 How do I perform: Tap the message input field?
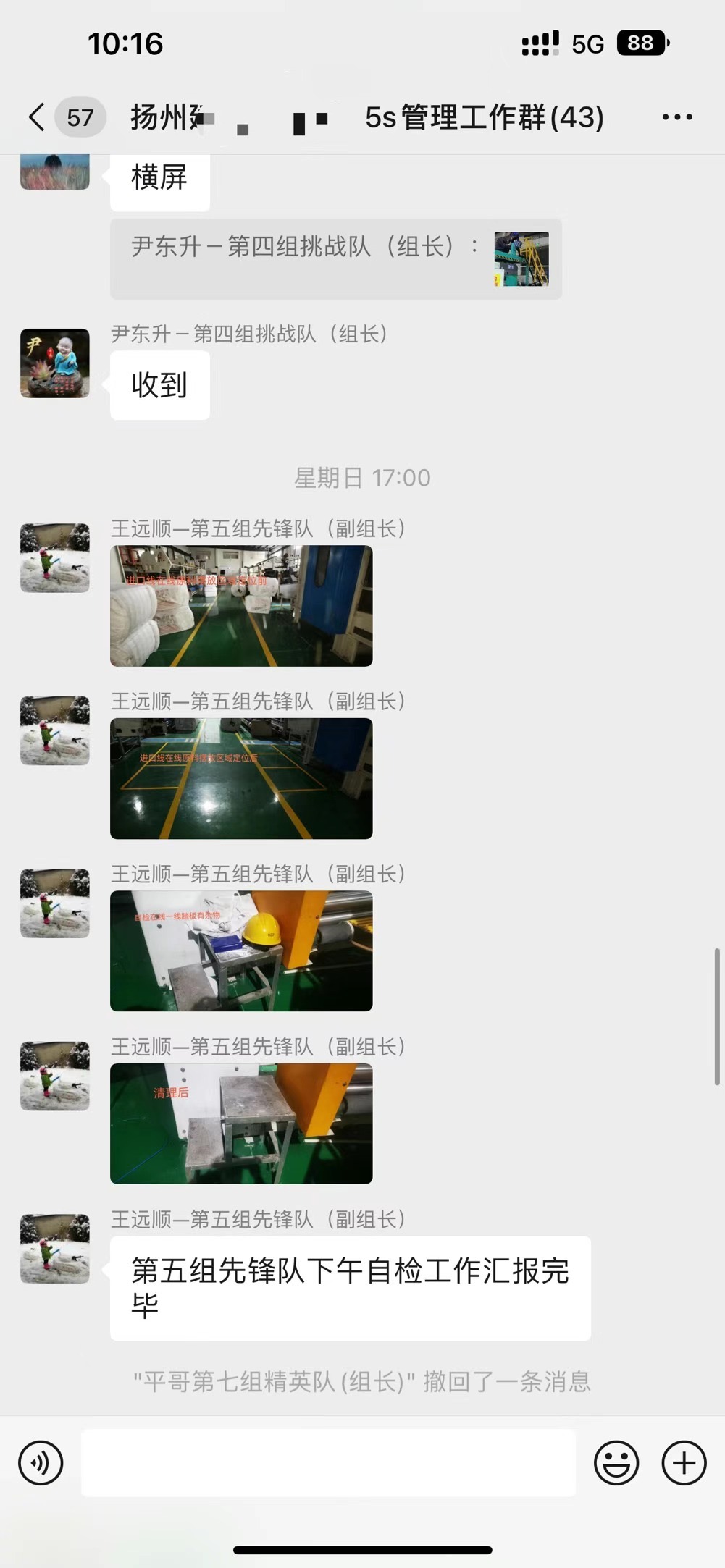[328, 1463]
